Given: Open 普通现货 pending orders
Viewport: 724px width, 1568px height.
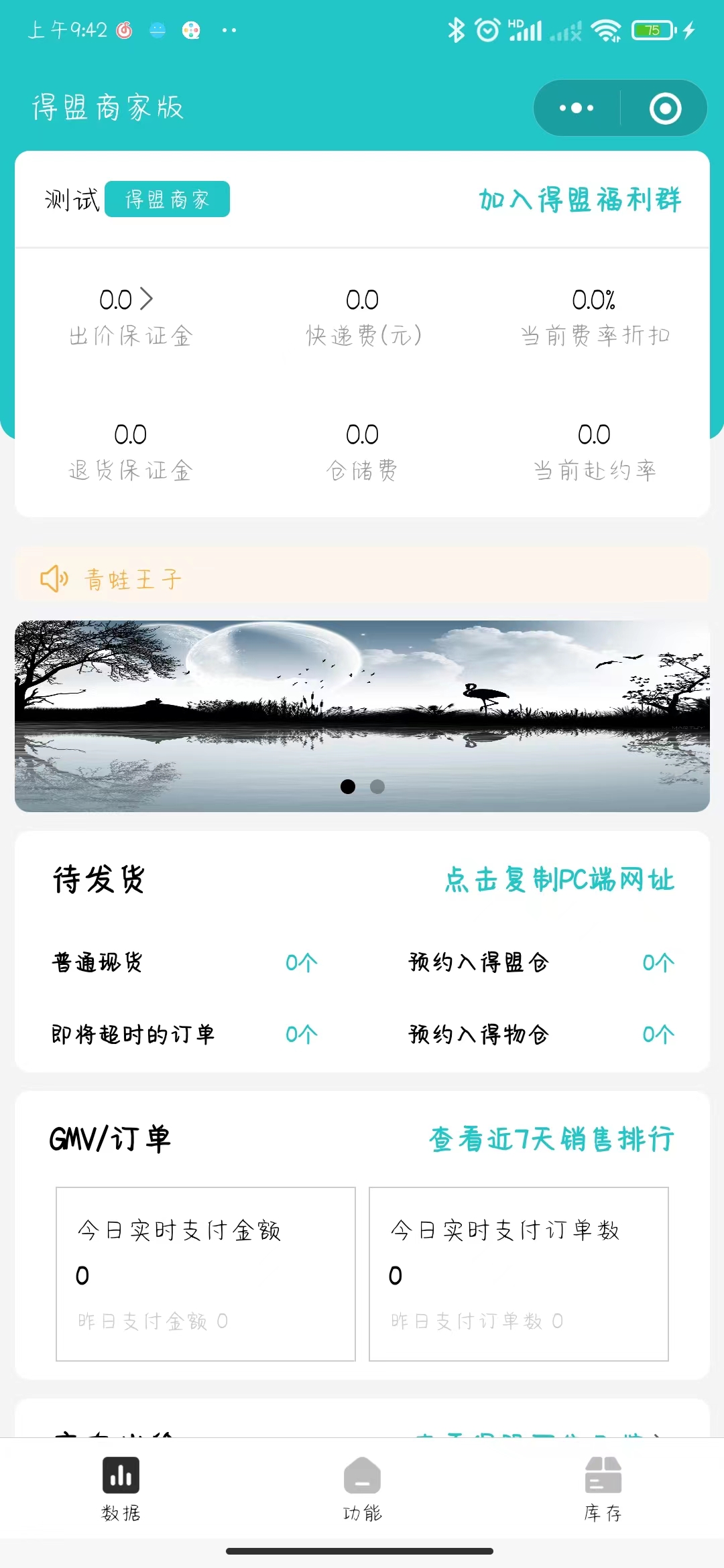Looking at the screenshot, I should (x=184, y=963).
